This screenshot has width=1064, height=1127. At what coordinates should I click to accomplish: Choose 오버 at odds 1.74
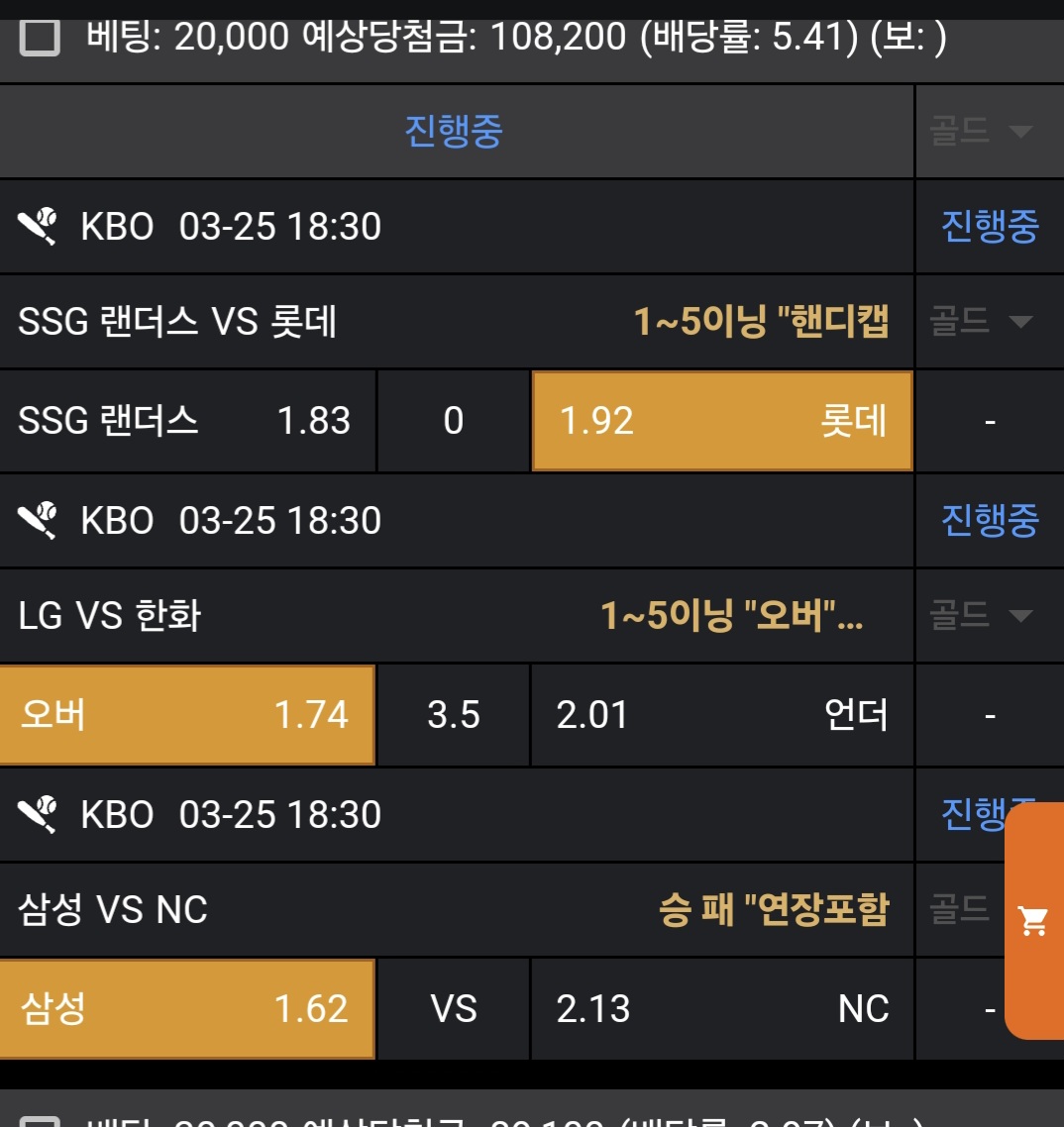click(187, 715)
